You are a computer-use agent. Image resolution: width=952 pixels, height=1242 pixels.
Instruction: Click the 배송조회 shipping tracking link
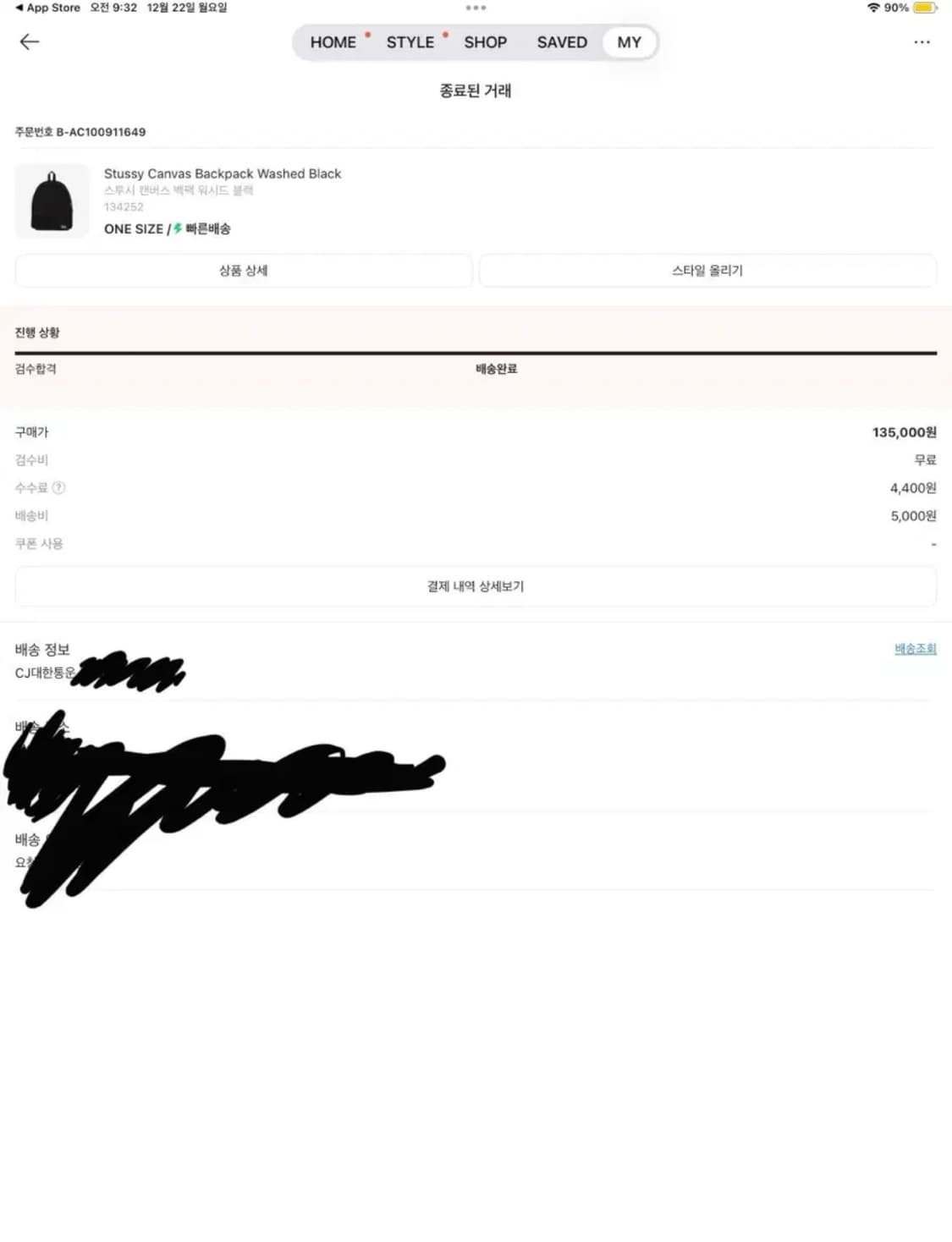point(914,649)
